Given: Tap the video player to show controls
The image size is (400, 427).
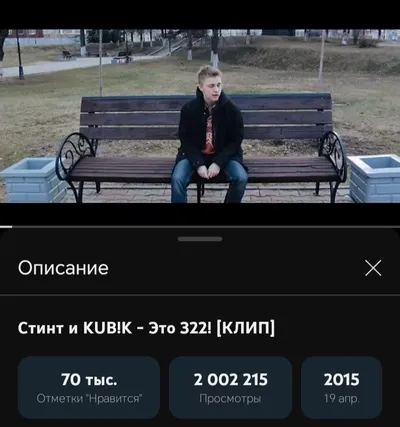Looking at the screenshot, I should point(200,116).
